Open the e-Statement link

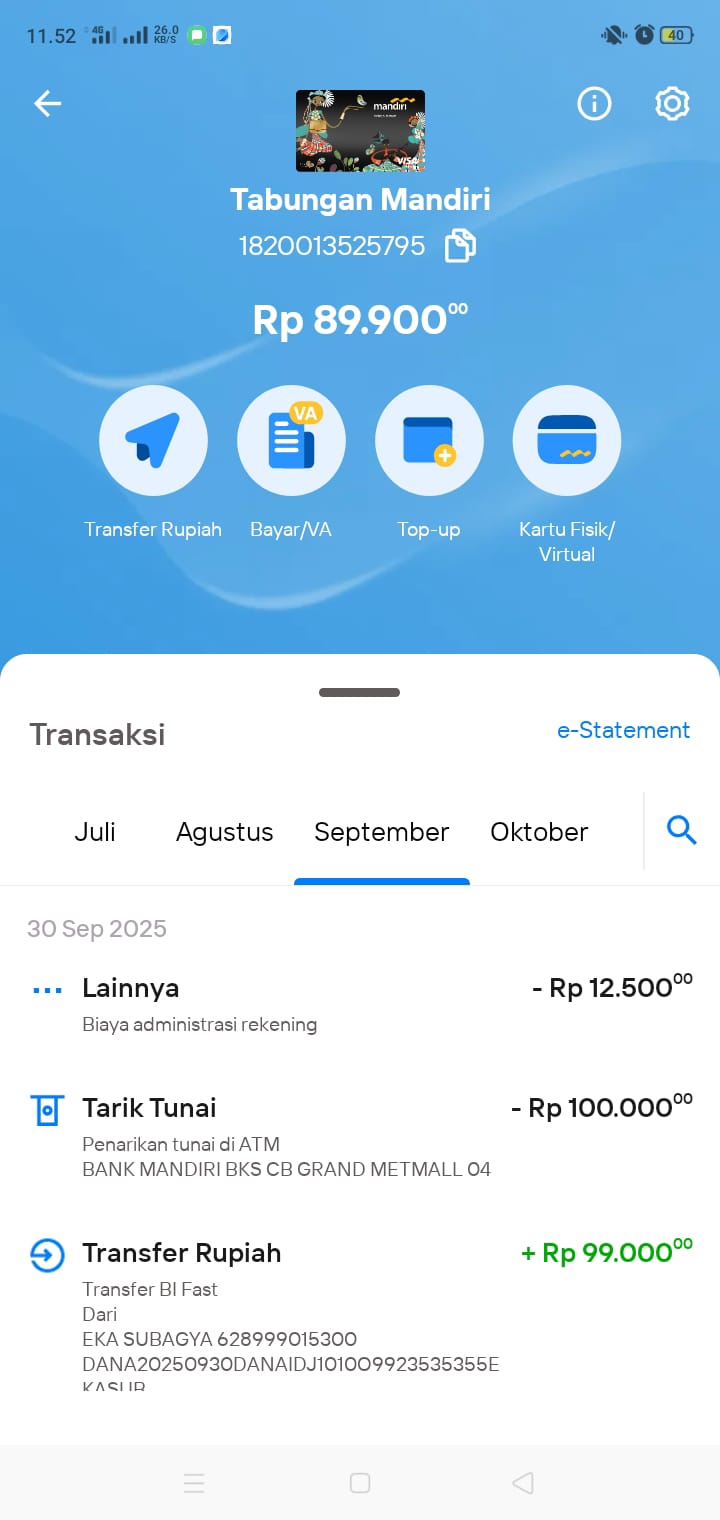point(623,730)
